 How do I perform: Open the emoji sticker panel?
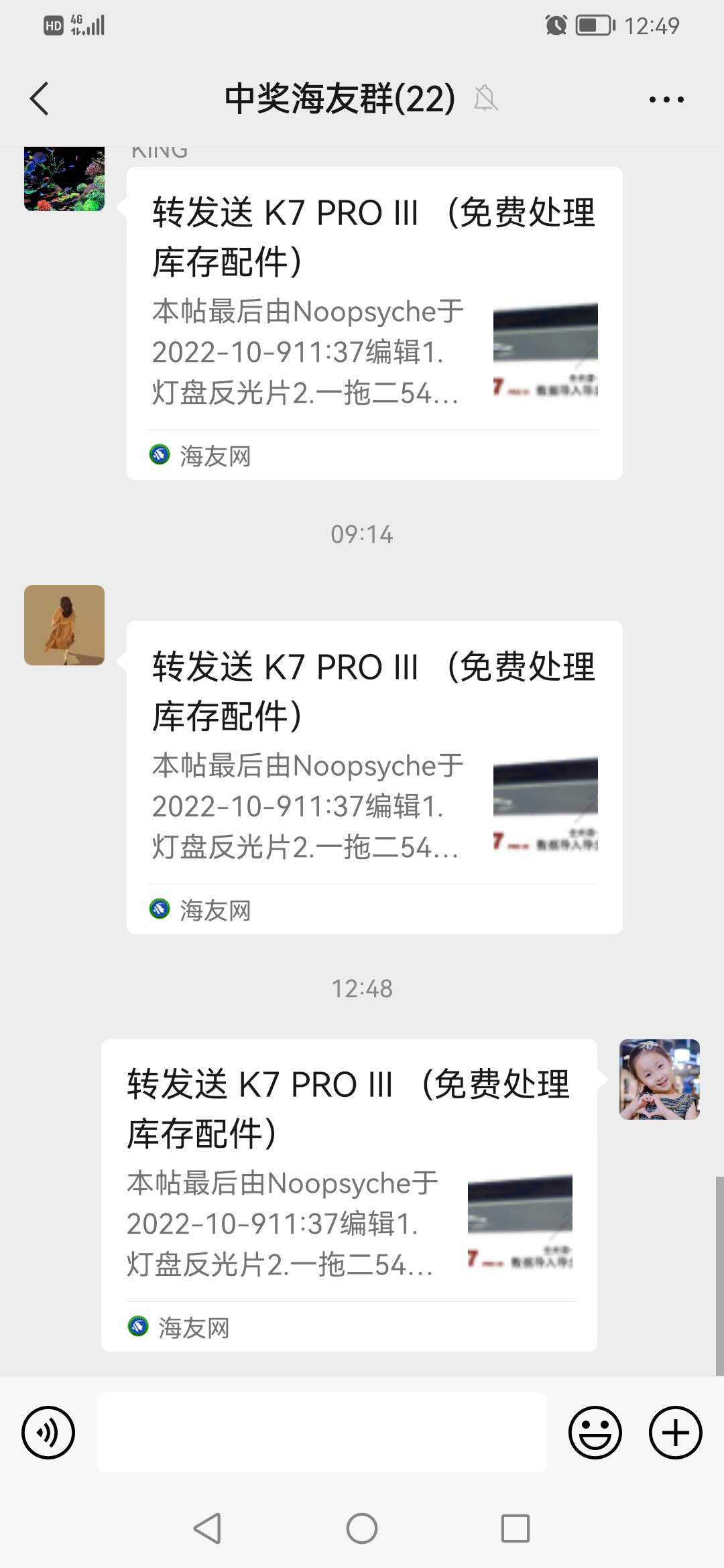tap(595, 1433)
